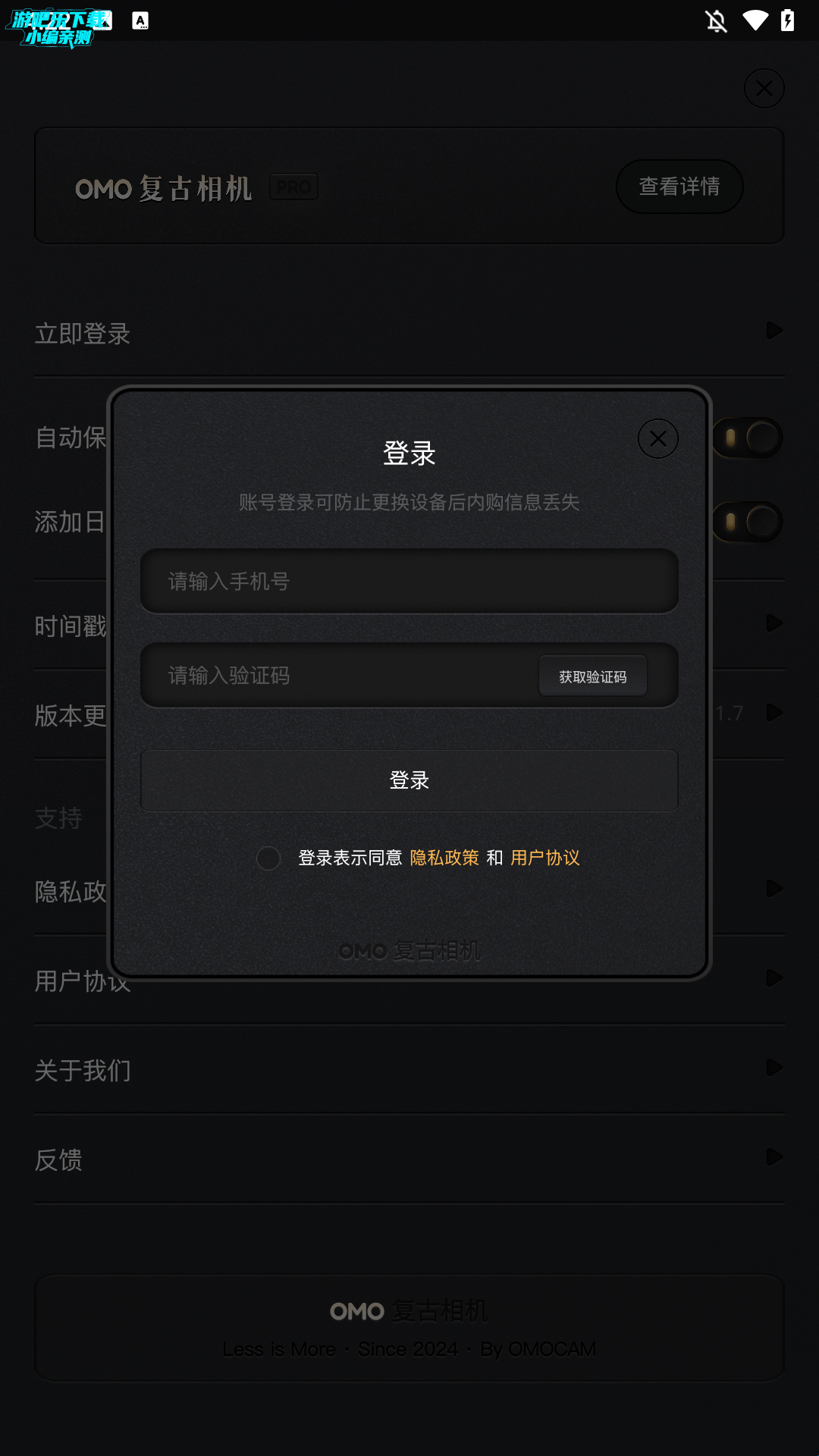Close the 登录 login dialog
The height and width of the screenshot is (1456, 819).
pyautogui.click(x=657, y=439)
